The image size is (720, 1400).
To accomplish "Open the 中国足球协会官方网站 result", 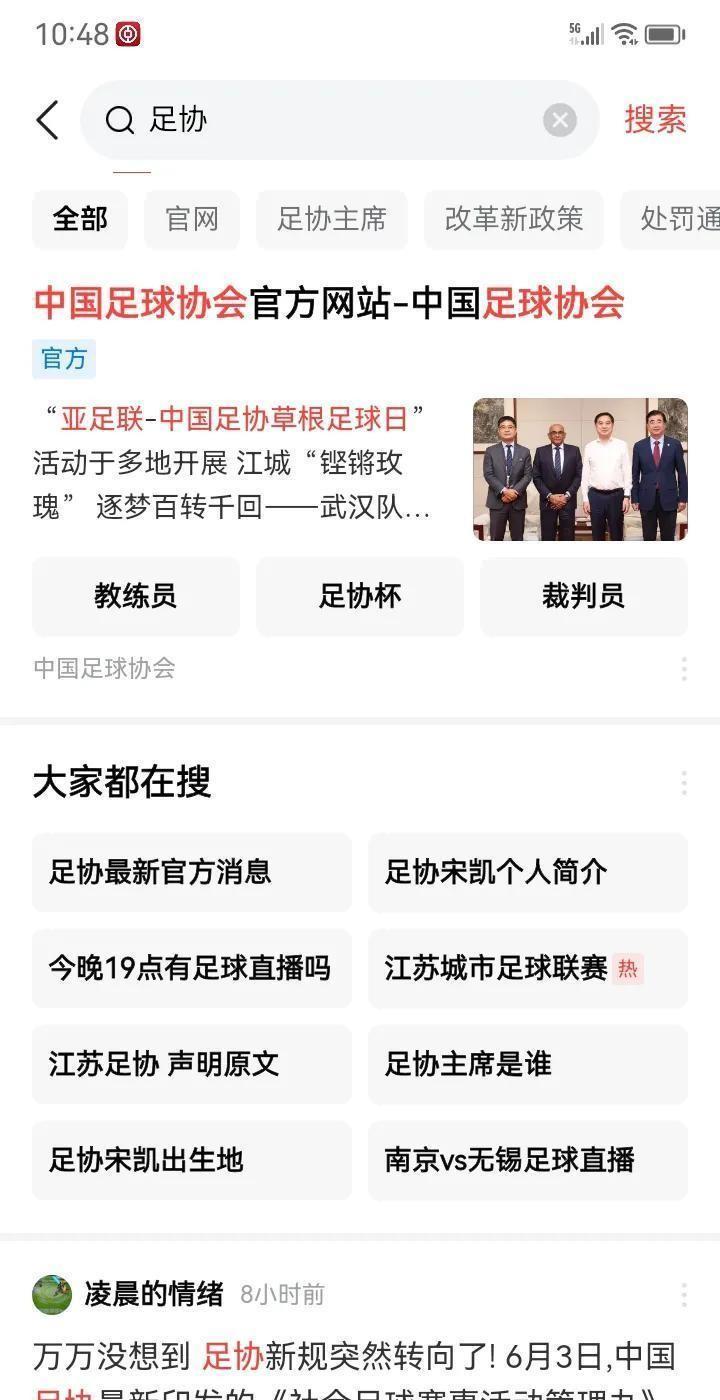I will tap(329, 302).
